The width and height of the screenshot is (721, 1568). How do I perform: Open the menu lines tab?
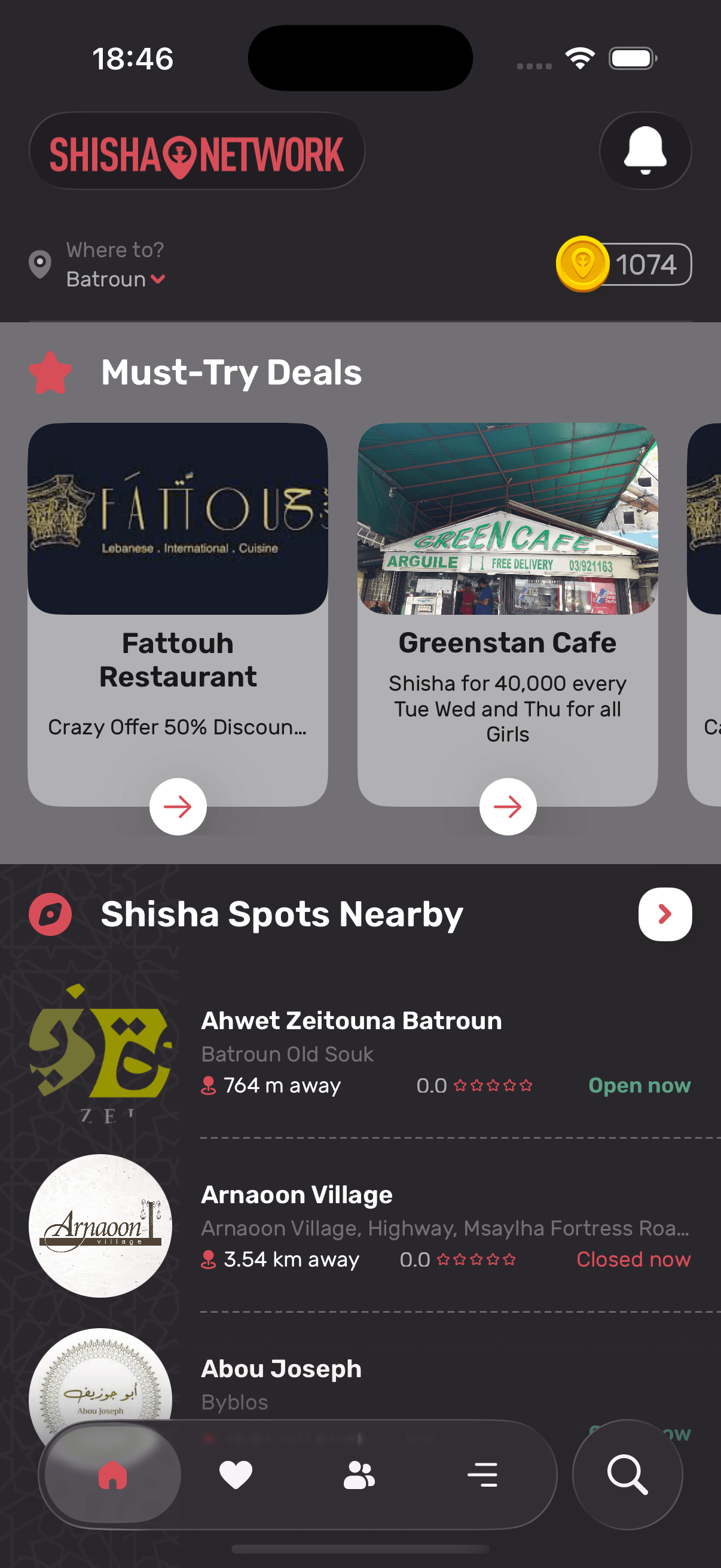point(482,1475)
